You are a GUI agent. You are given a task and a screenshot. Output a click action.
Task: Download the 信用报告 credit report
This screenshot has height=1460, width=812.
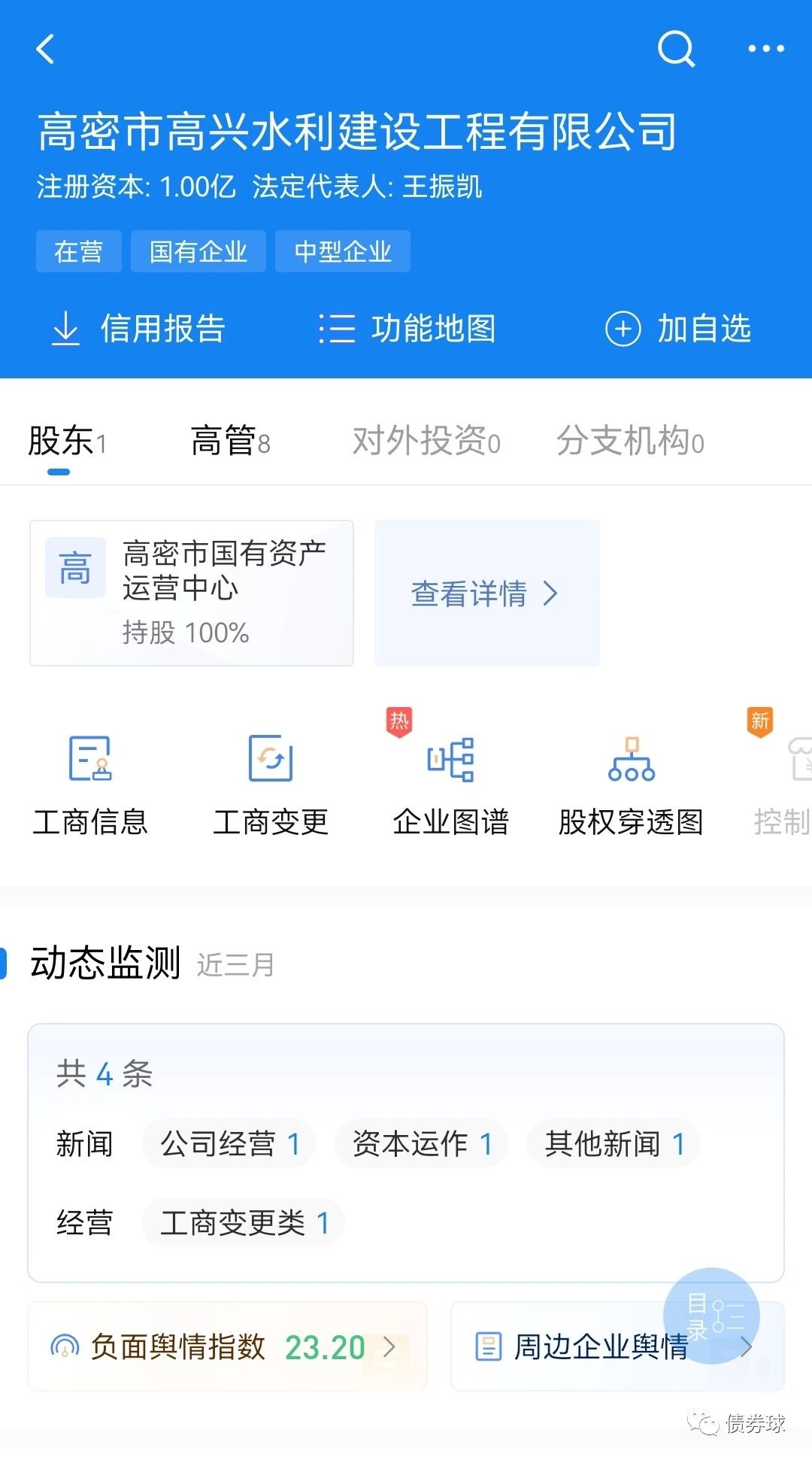pos(138,329)
